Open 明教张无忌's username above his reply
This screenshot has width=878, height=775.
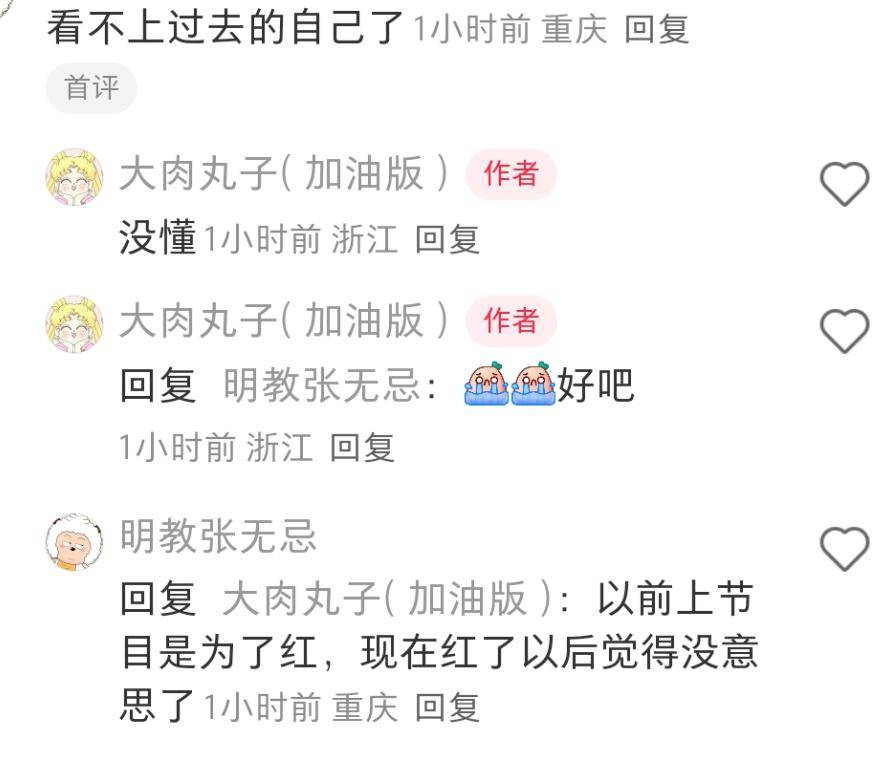[x=218, y=537]
